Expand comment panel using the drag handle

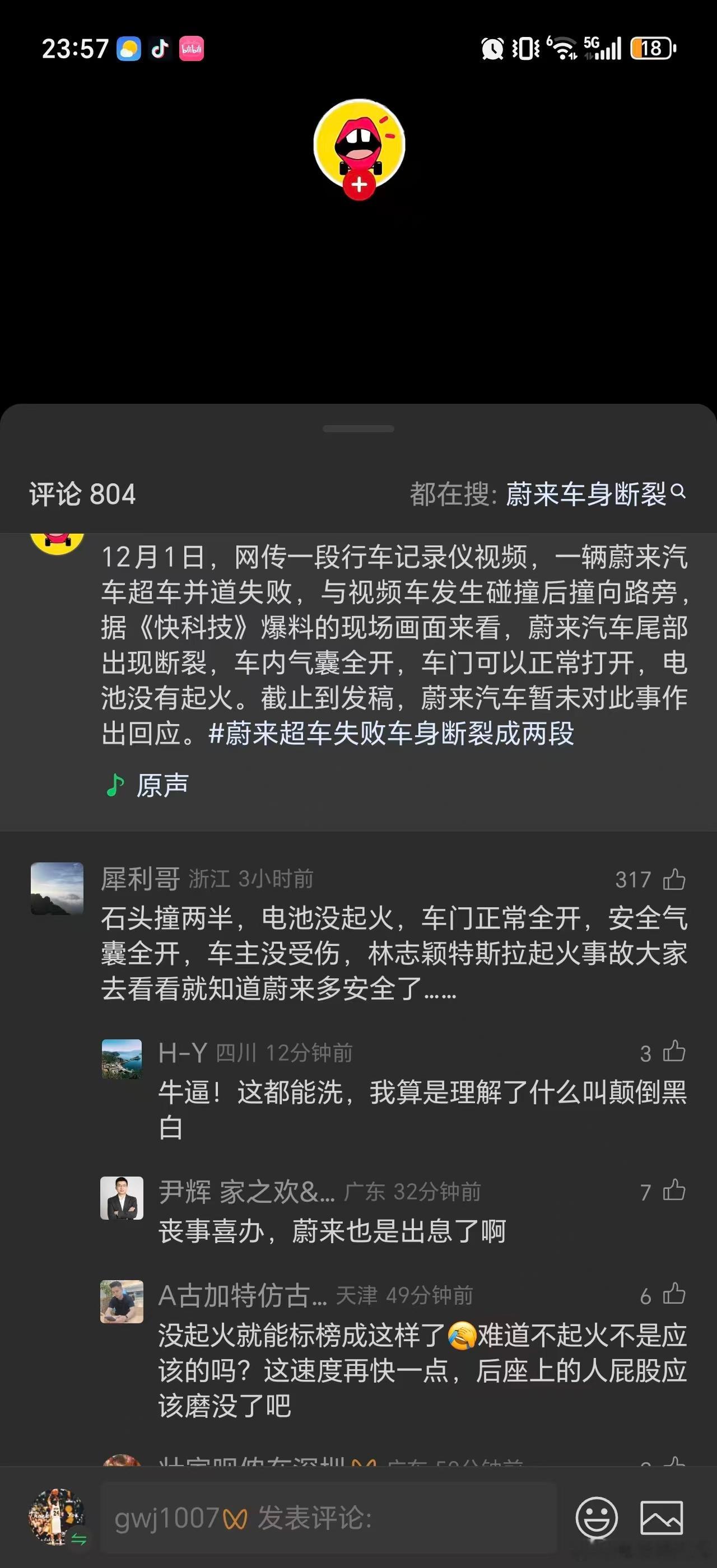coord(358,429)
